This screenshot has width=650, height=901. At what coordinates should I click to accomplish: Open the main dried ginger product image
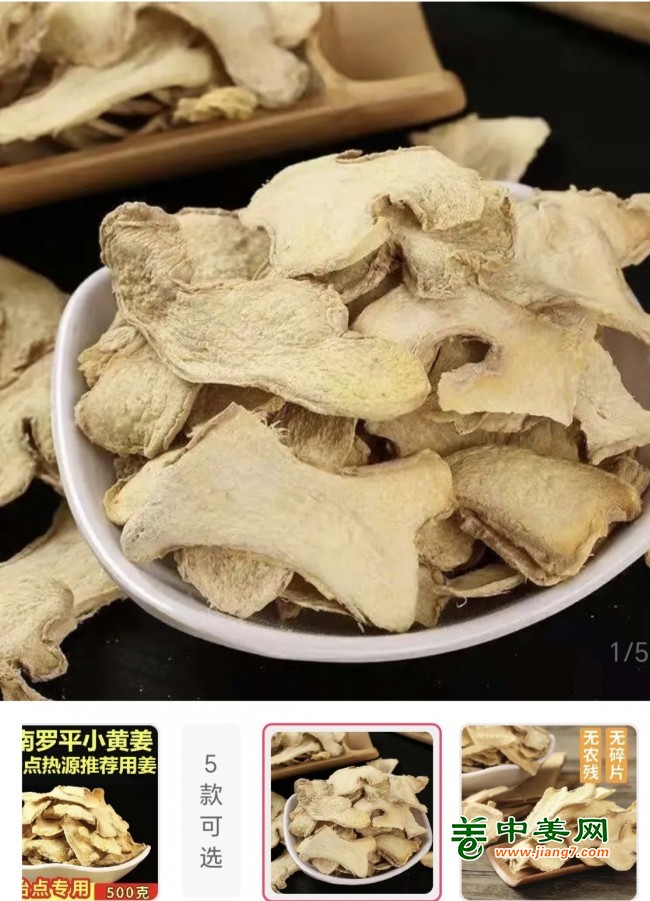[325, 350]
